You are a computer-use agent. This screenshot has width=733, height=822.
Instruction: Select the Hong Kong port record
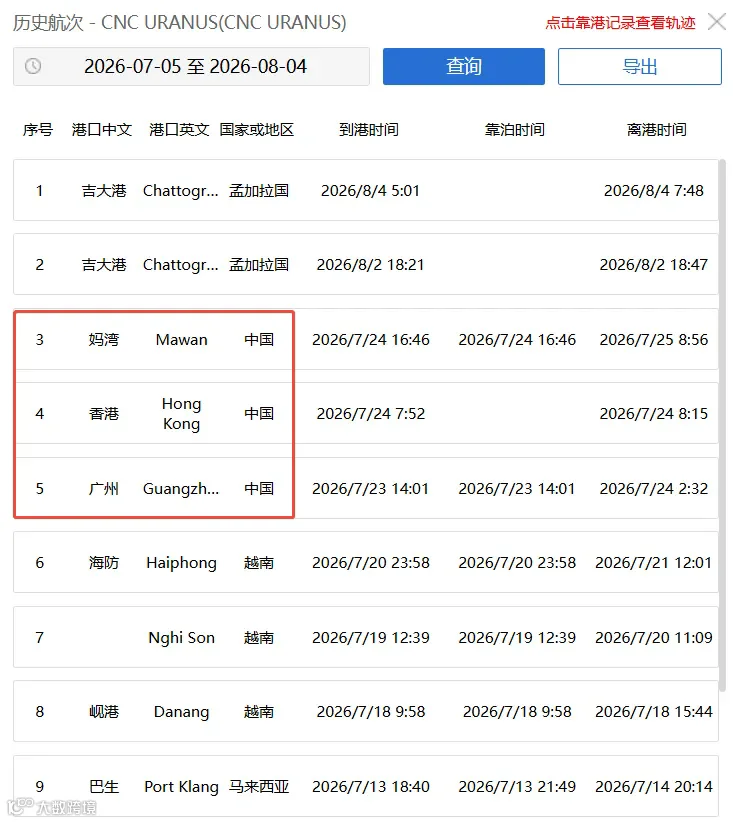(365, 413)
